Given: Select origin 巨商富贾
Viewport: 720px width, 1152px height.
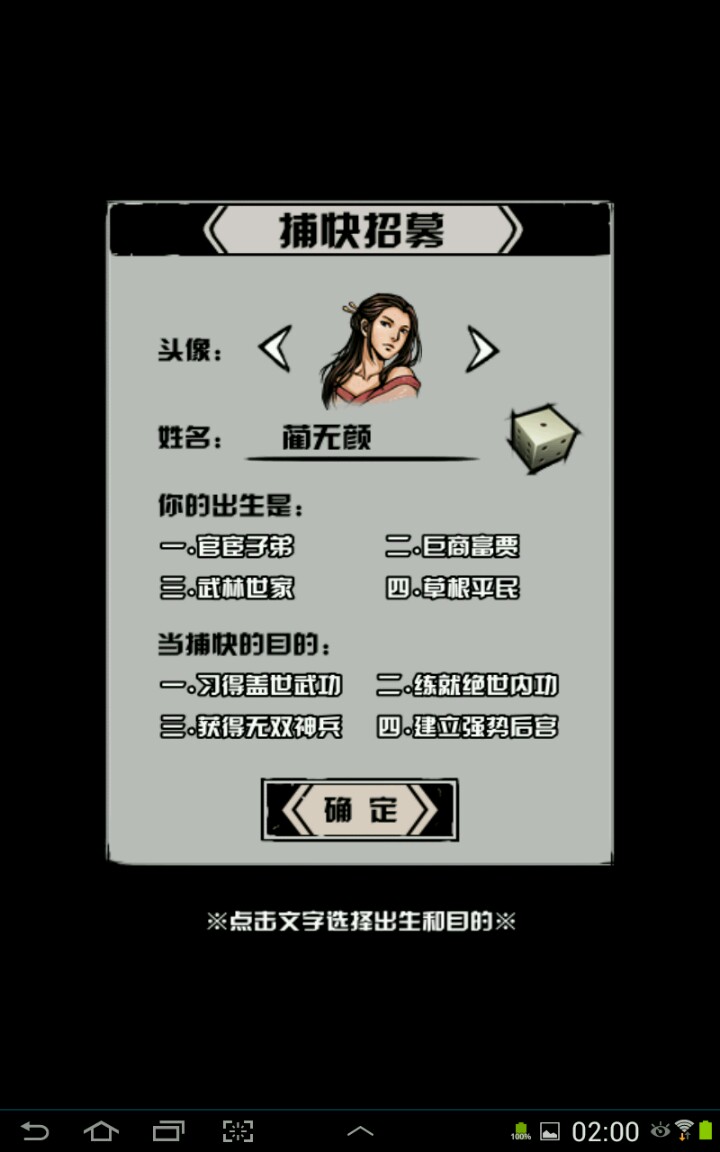Looking at the screenshot, I should [x=454, y=546].
